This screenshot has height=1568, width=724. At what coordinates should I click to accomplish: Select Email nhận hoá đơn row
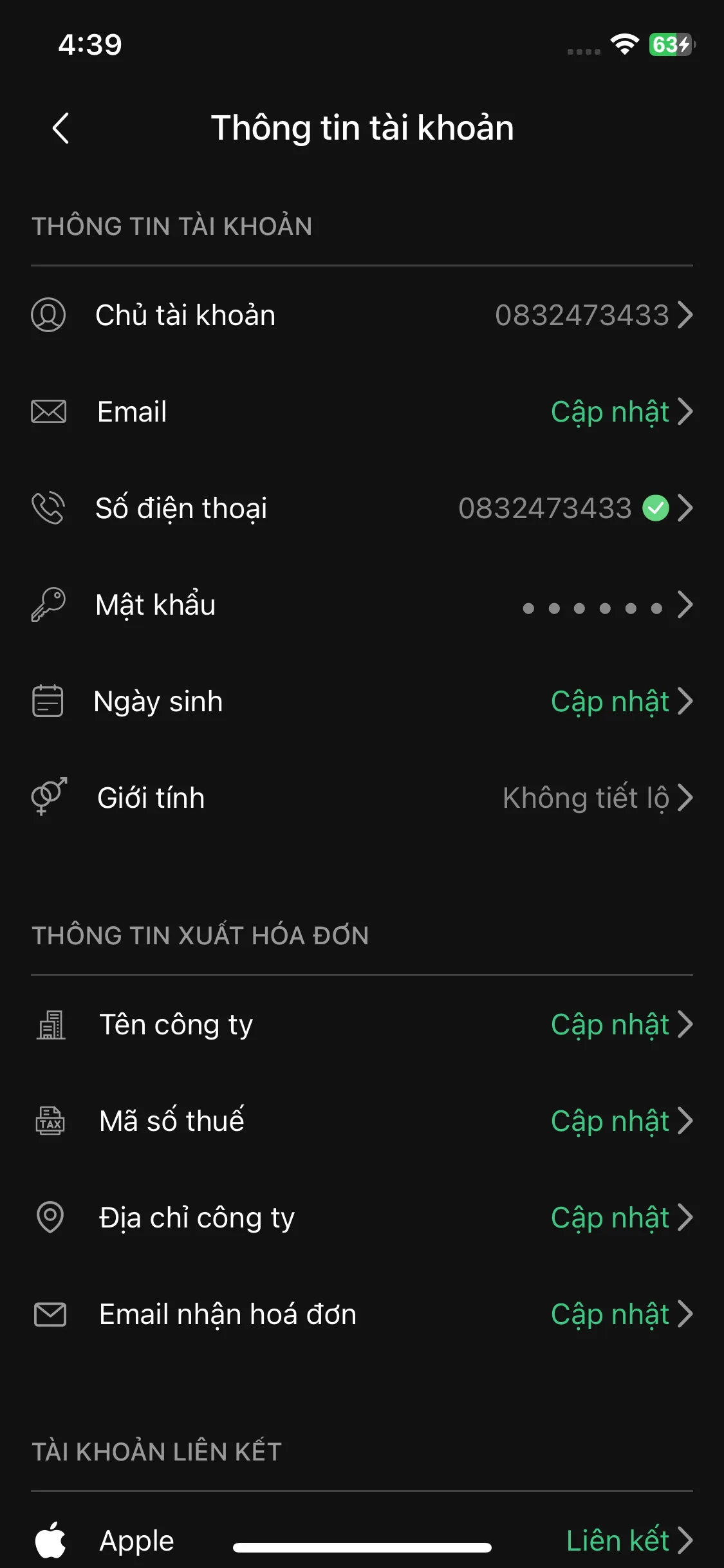[x=362, y=1314]
